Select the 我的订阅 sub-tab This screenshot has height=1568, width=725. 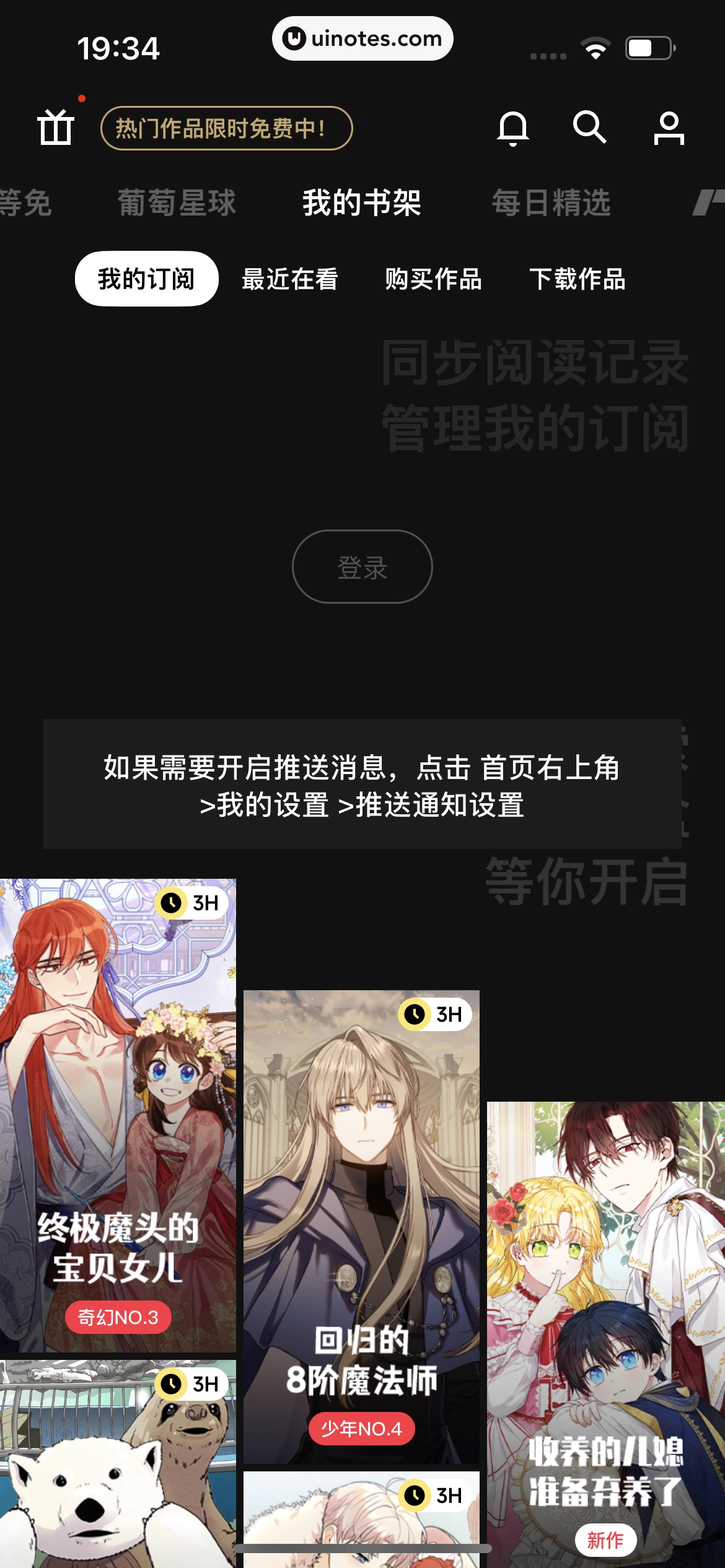[146, 279]
